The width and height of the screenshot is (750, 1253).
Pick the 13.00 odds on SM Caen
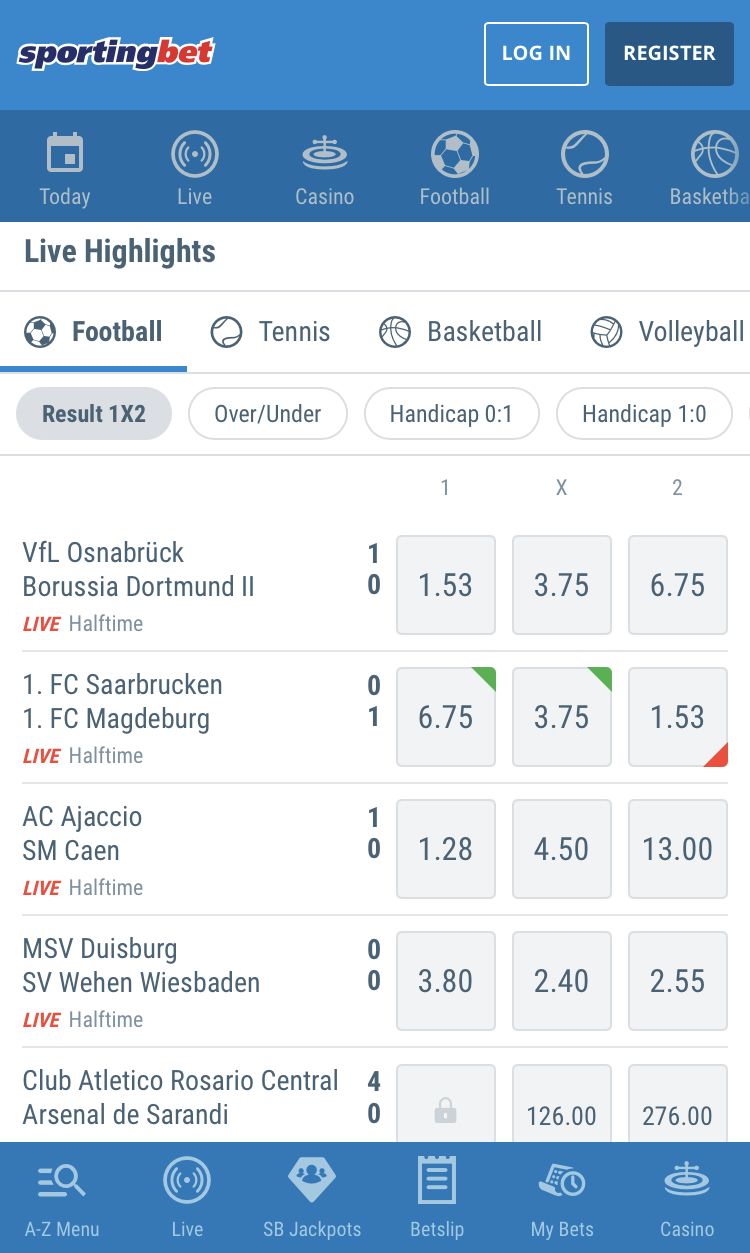click(x=678, y=849)
